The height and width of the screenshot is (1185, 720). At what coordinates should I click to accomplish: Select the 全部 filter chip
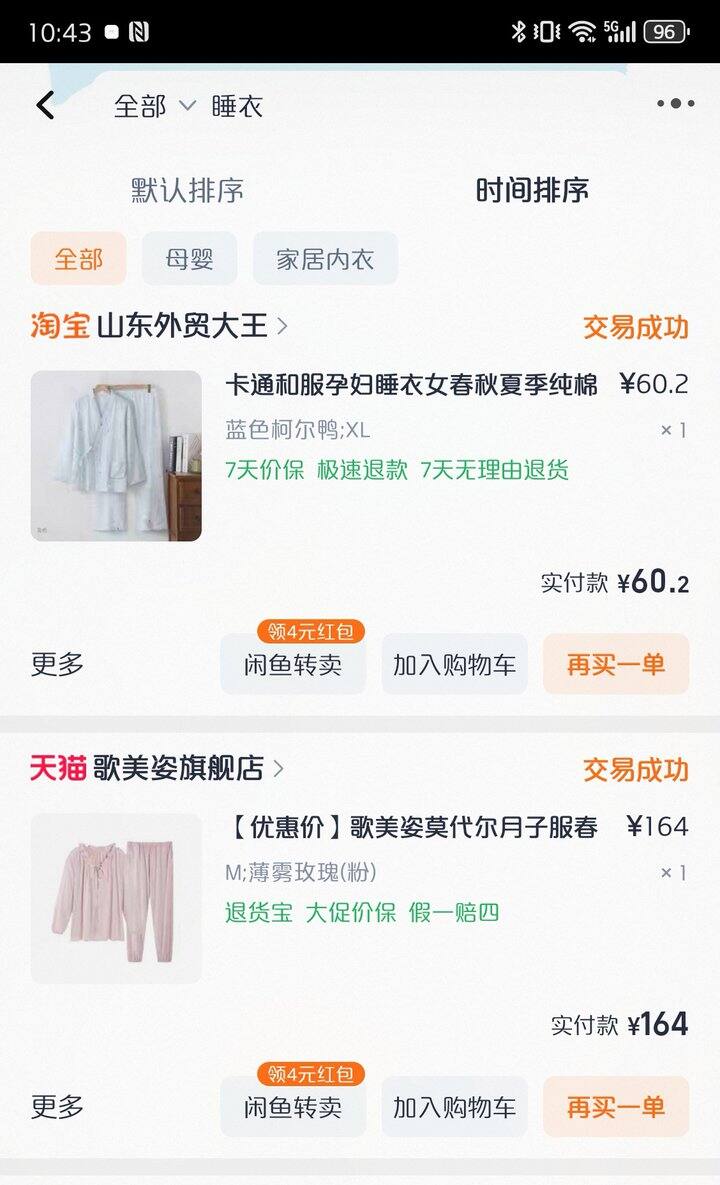(x=78, y=259)
